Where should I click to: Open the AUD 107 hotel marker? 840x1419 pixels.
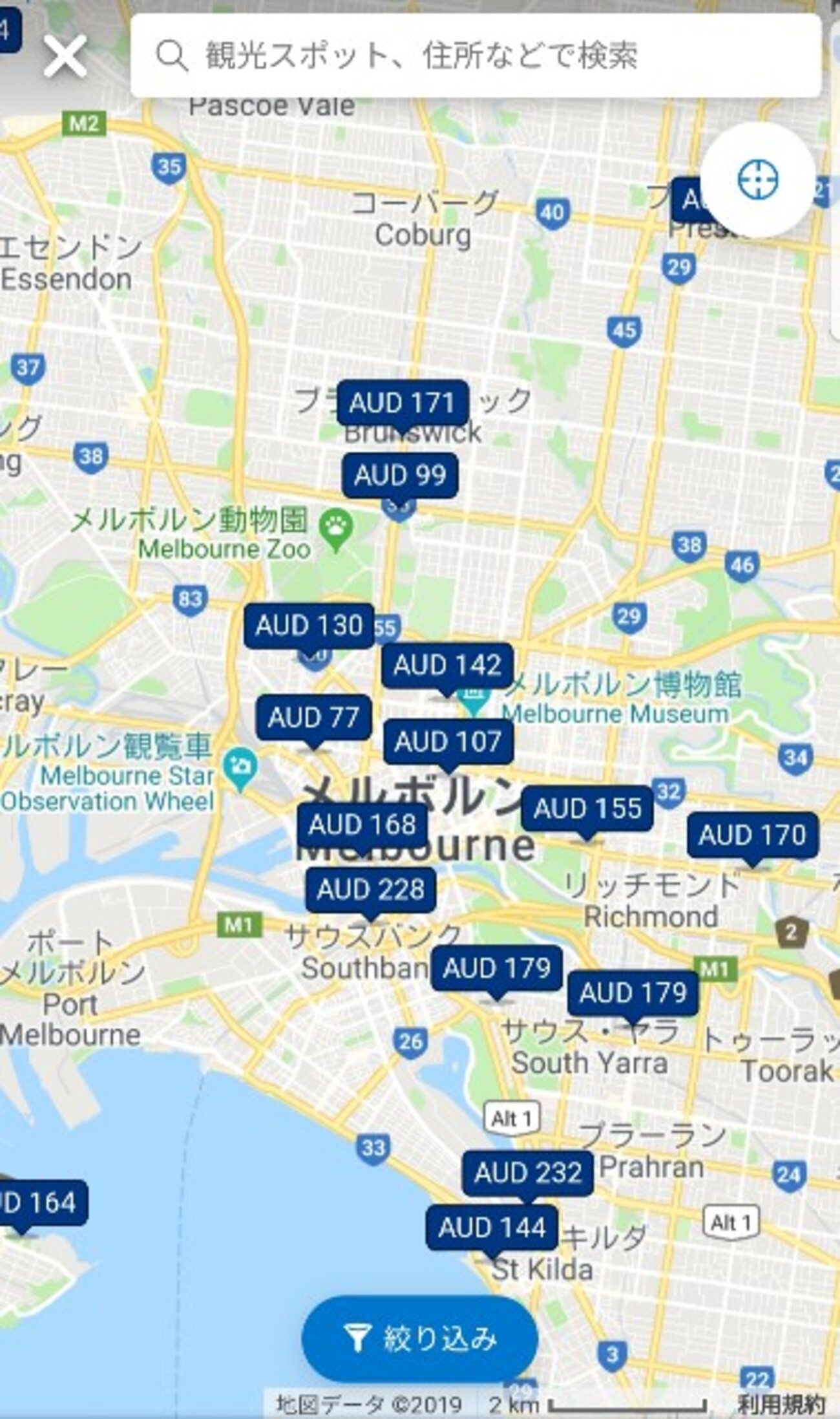tap(448, 742)
